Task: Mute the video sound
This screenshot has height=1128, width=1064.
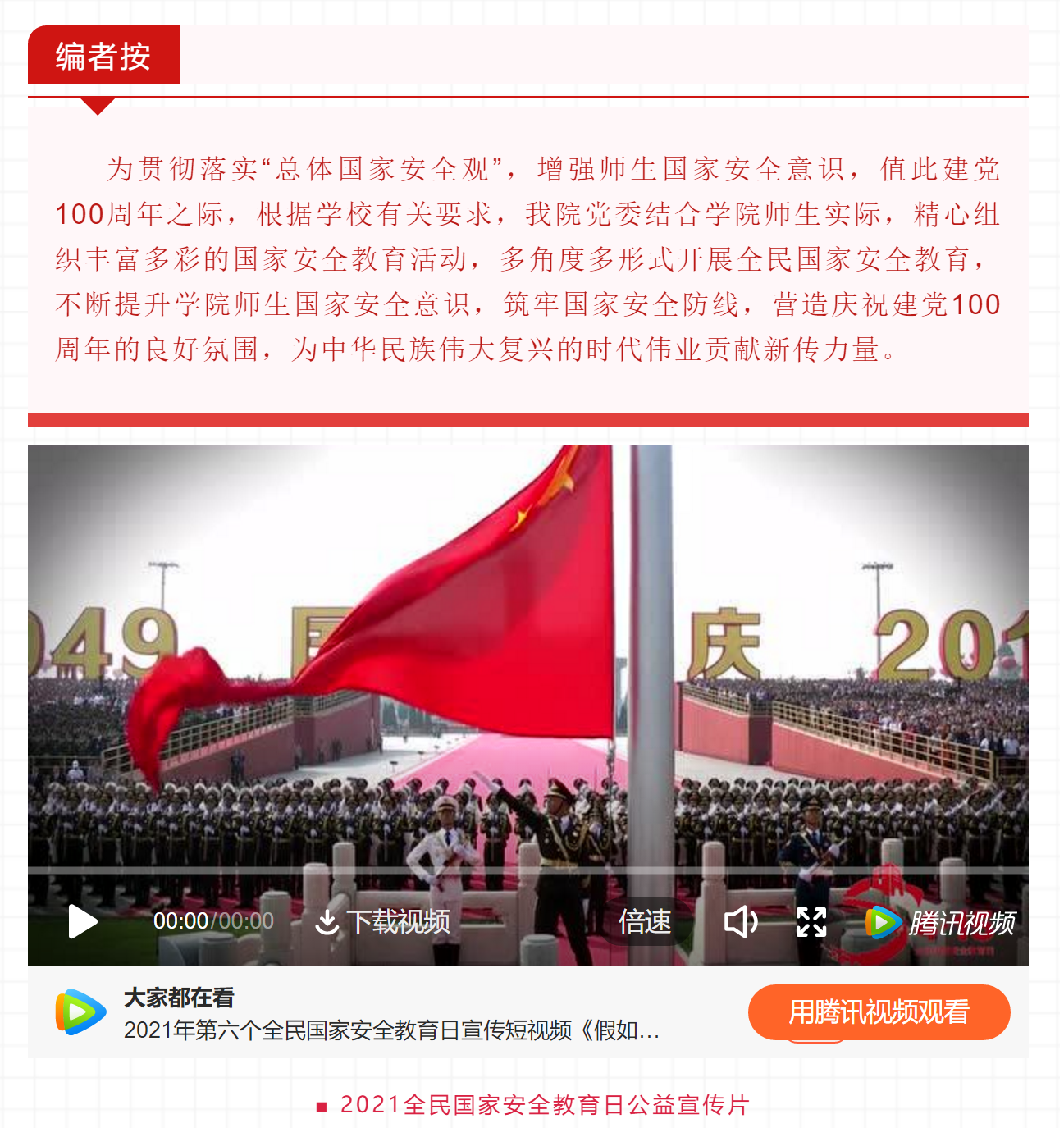Action: 740,922
